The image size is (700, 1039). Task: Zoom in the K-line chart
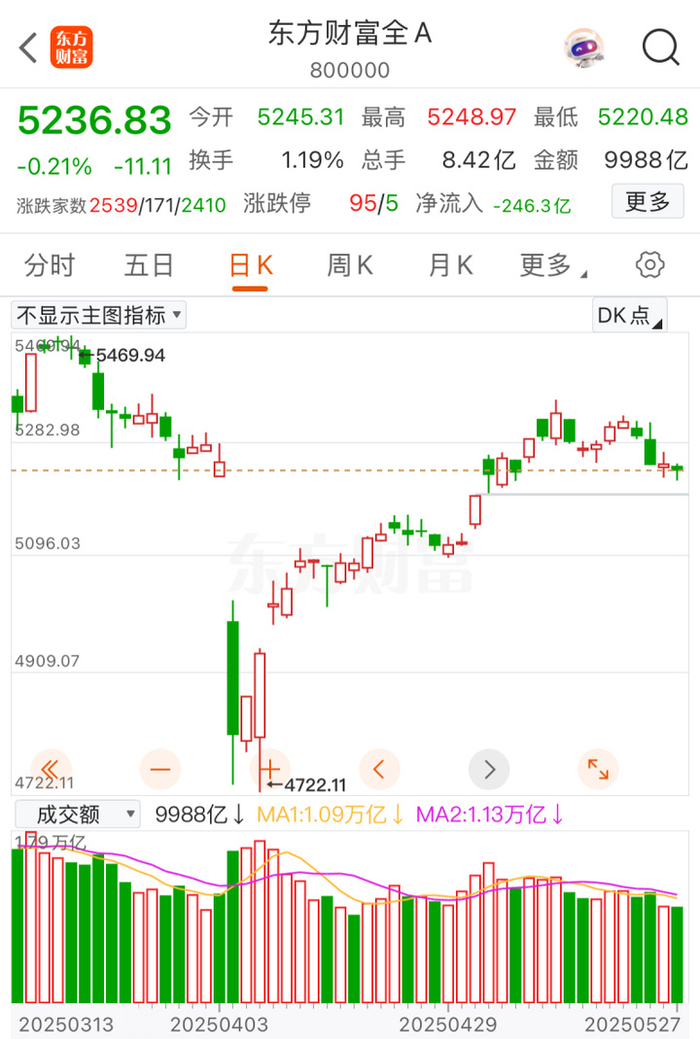(269, 770)
